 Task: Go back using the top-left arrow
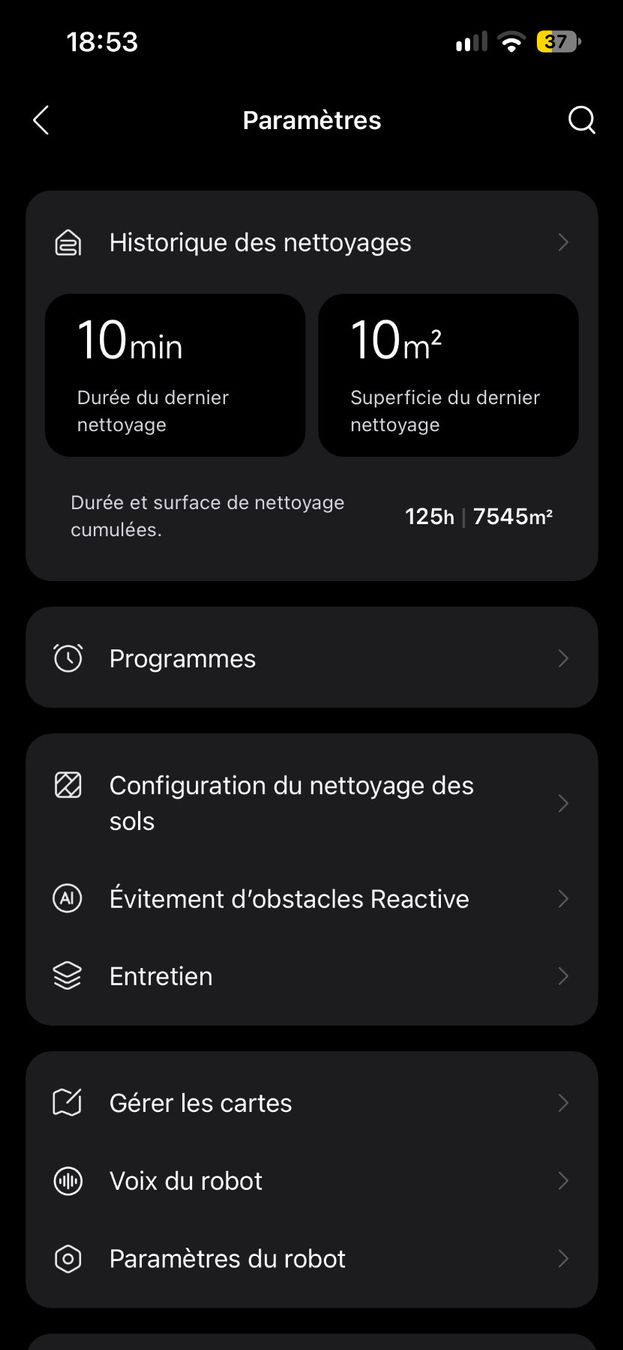pyautogui.click(x=41, y=121)
